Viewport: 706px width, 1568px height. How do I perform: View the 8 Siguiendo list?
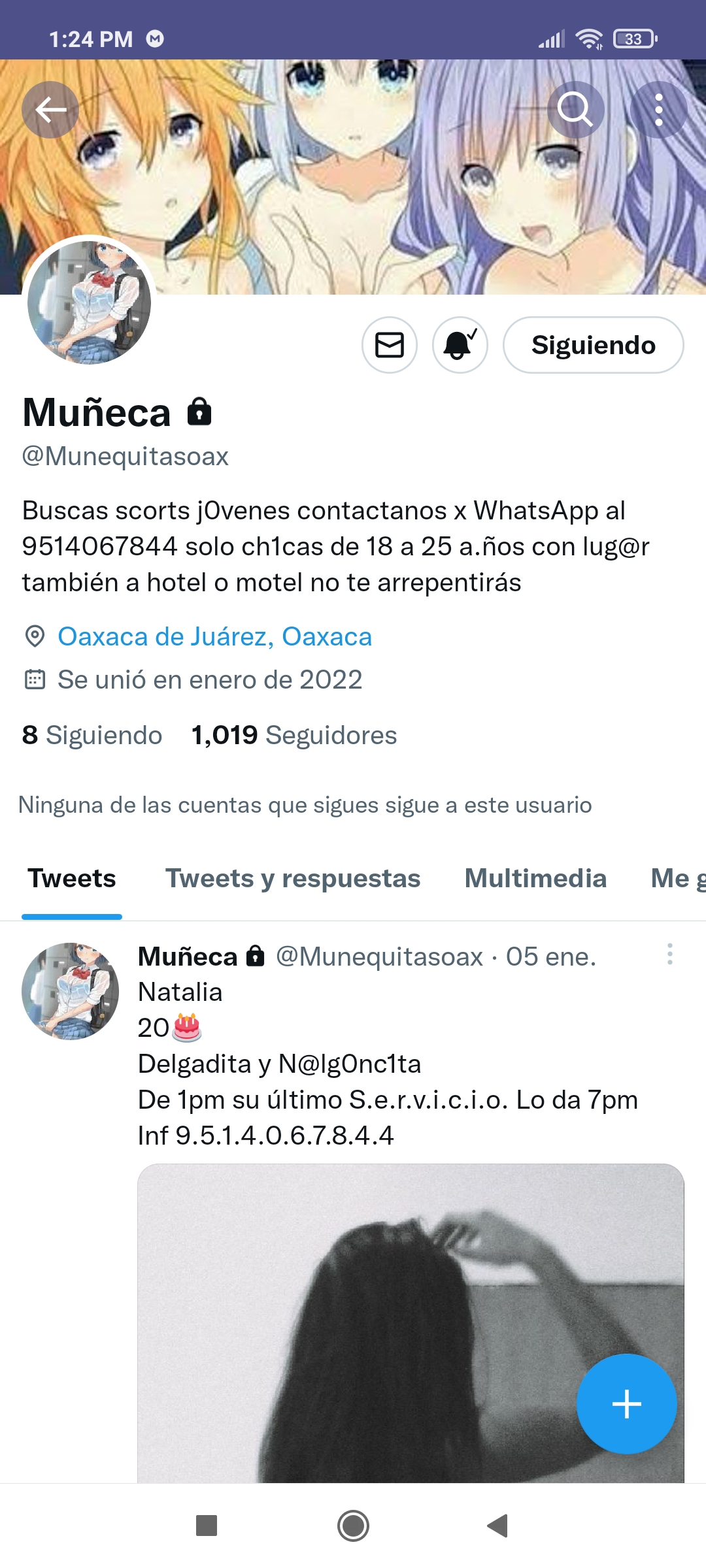click(92, 735)
